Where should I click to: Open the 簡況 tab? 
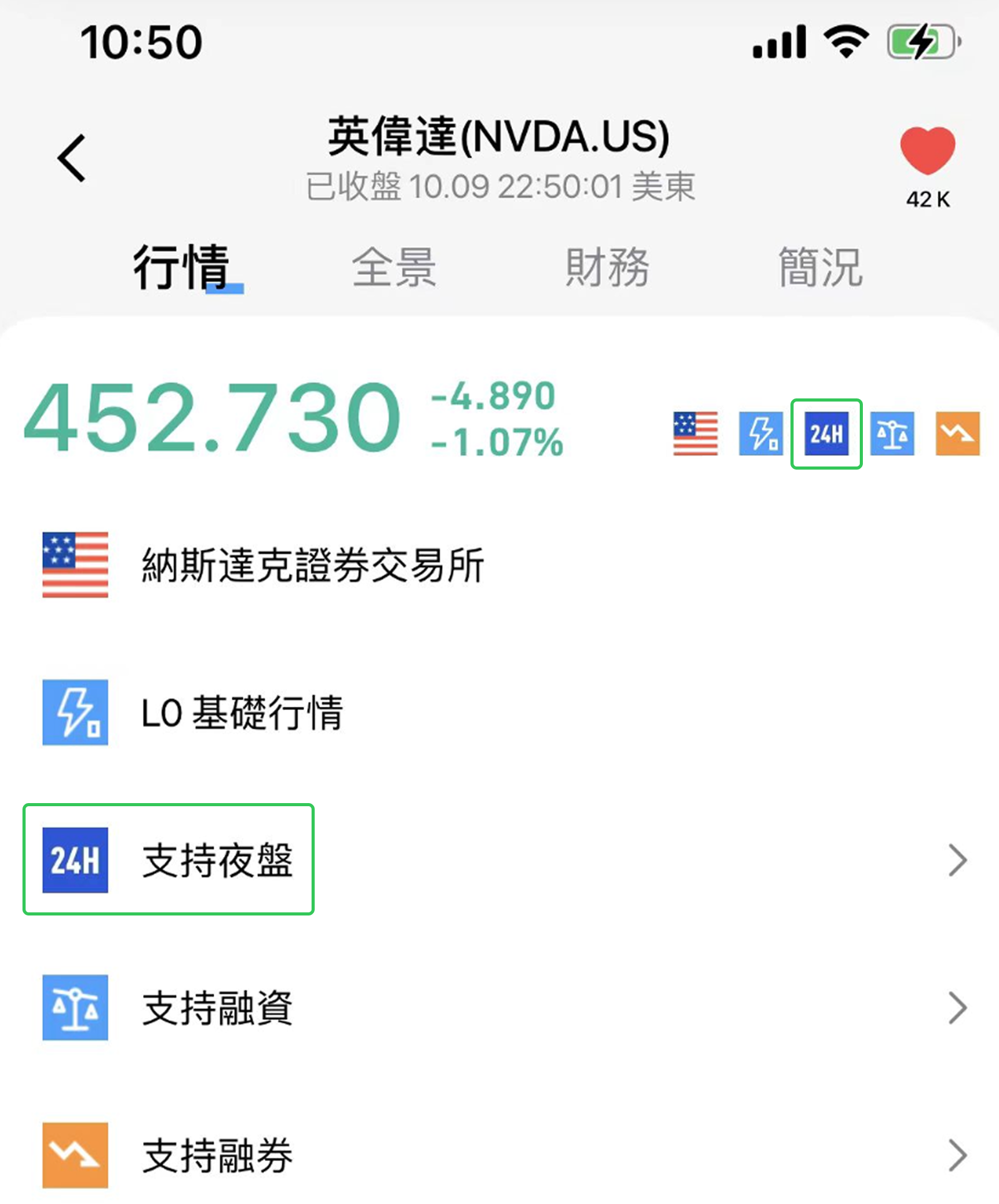[820, 267]
